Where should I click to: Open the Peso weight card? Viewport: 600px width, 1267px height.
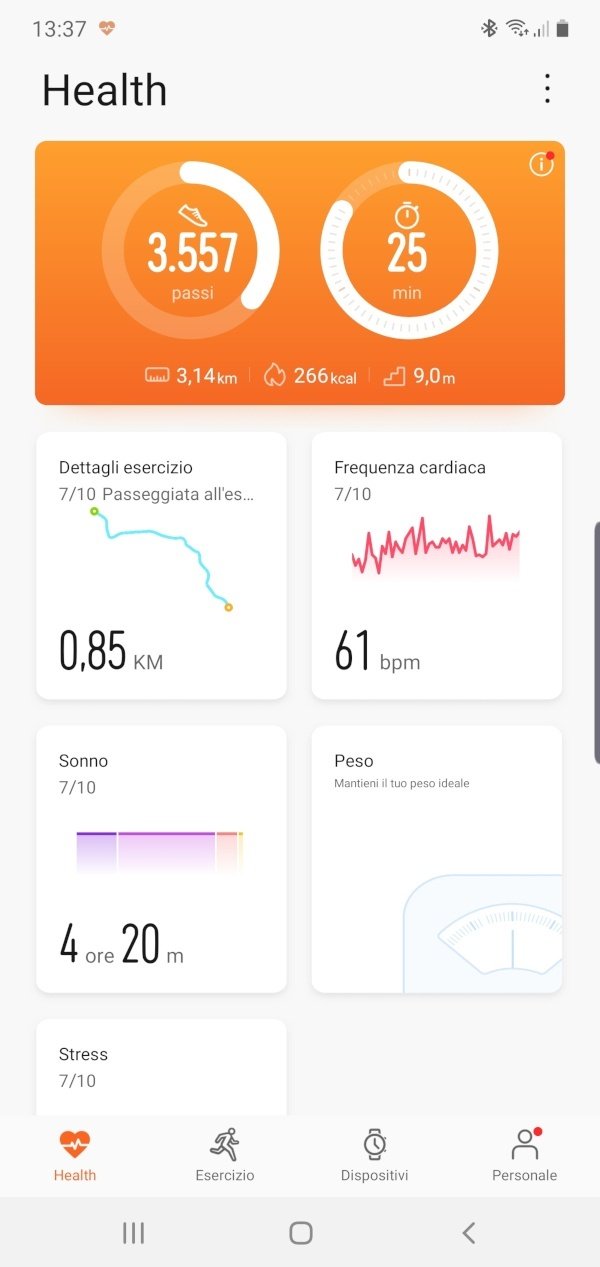coord(436,859)
